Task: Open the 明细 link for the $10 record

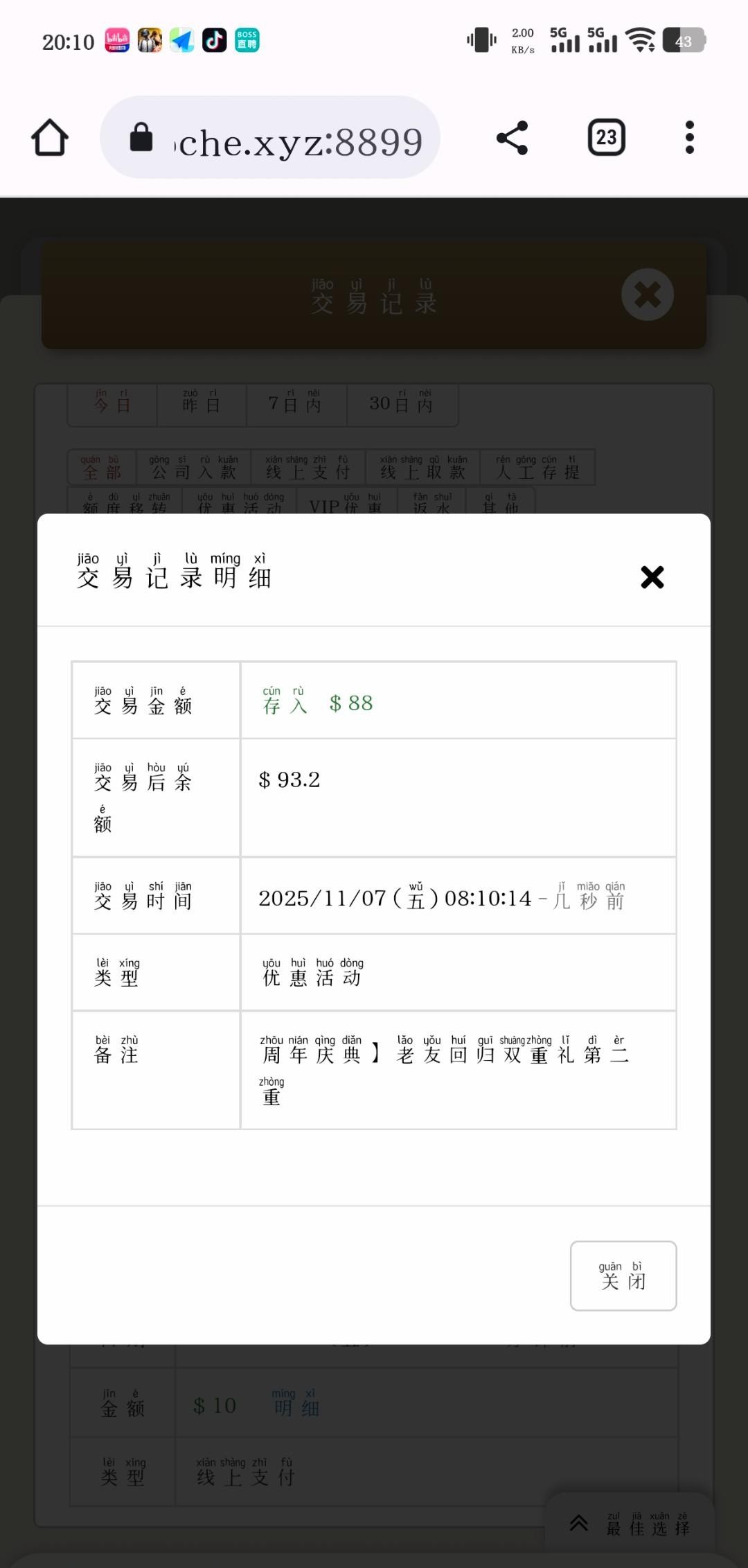Action: point(298,1404)
